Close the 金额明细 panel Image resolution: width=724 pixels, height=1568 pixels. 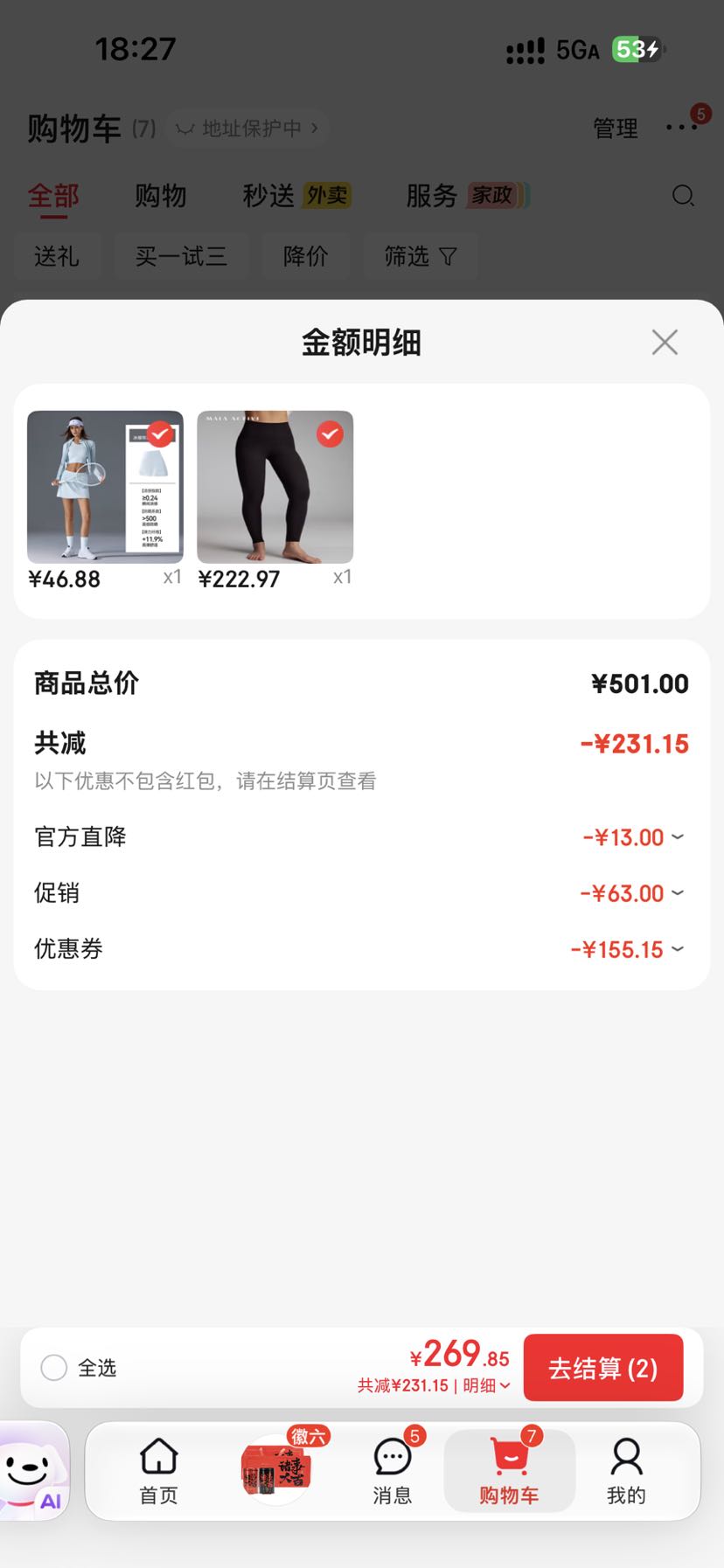(x=665, y=343)
